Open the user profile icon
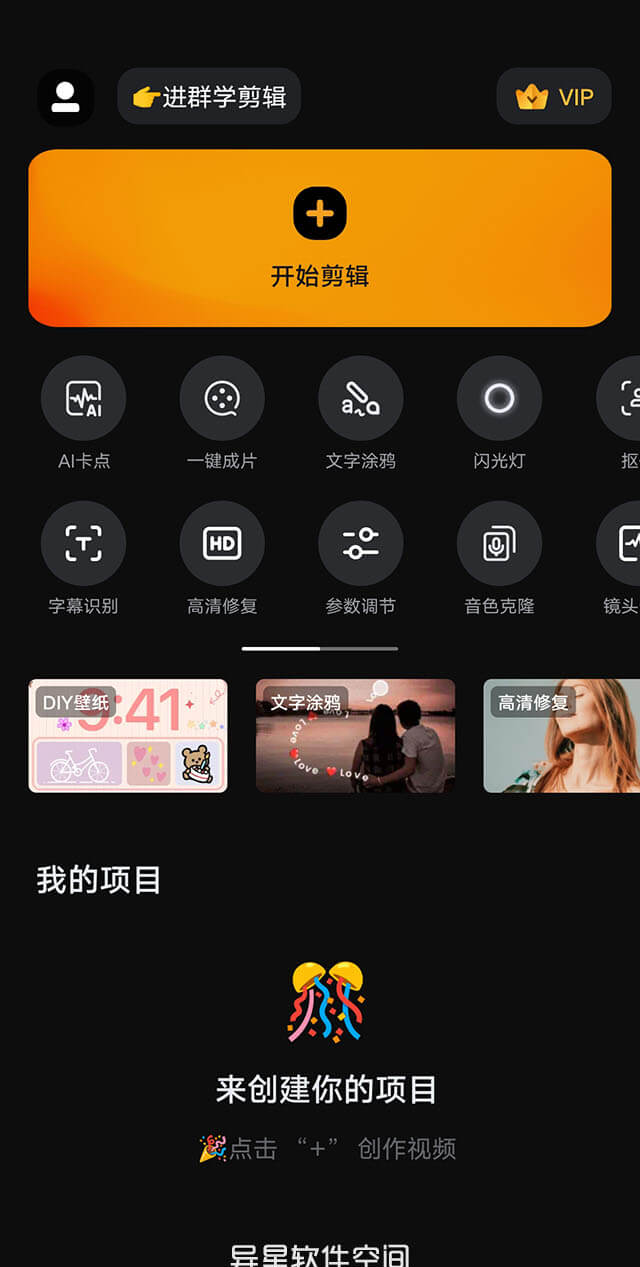The height and width of the screenshot is (1267, 640). click(x=66, y=97)
